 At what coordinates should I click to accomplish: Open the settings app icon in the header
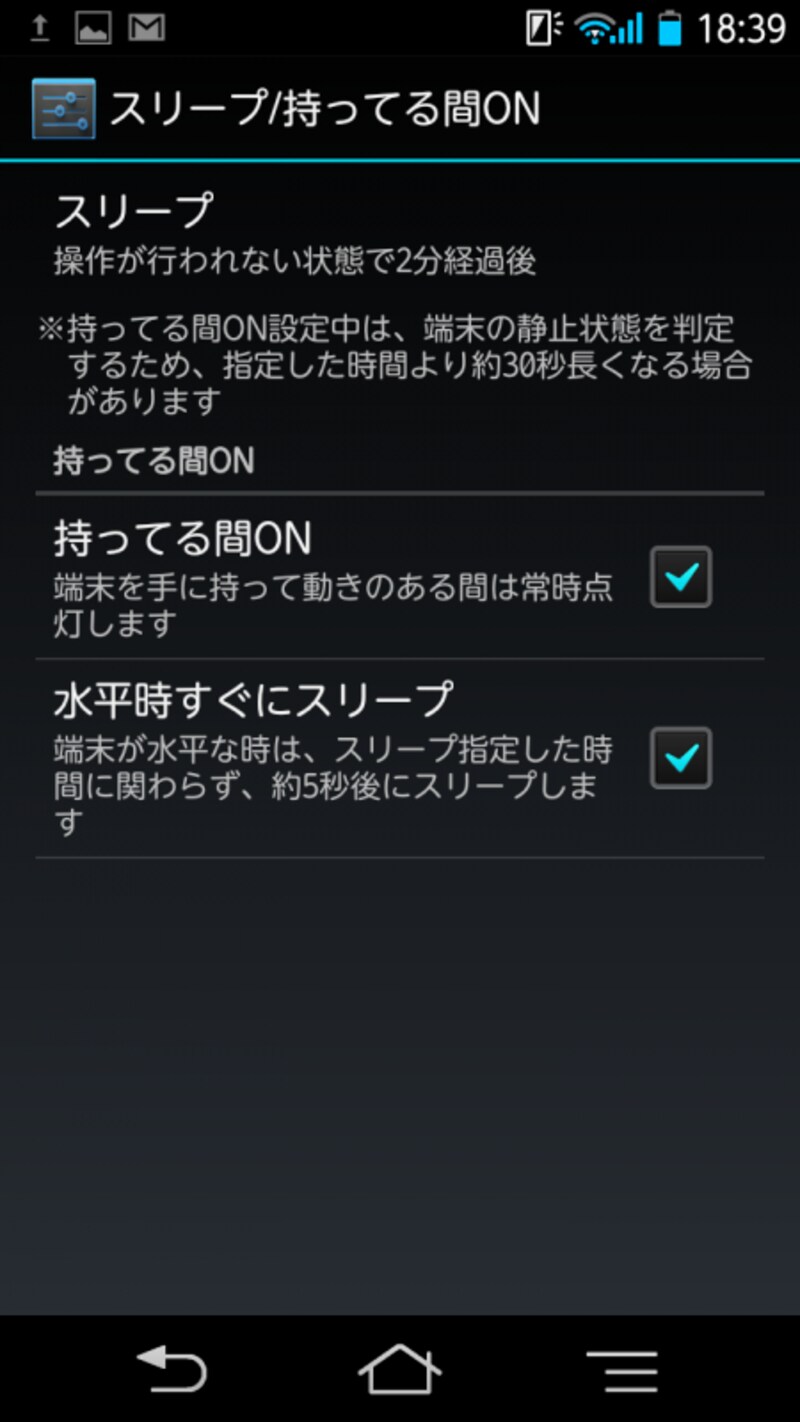click(62, 108)
